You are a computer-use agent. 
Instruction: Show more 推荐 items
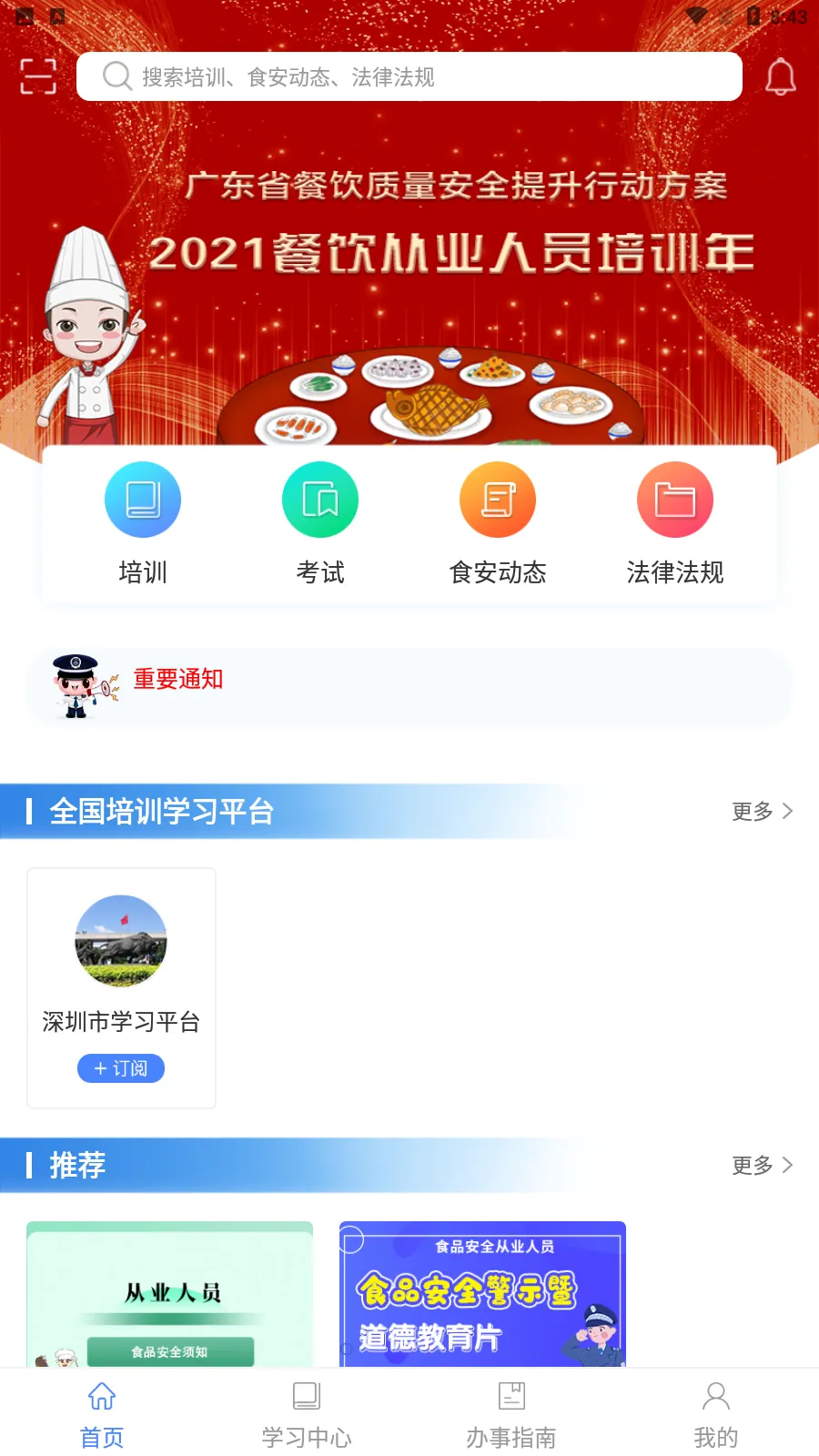coord(762,1165)
